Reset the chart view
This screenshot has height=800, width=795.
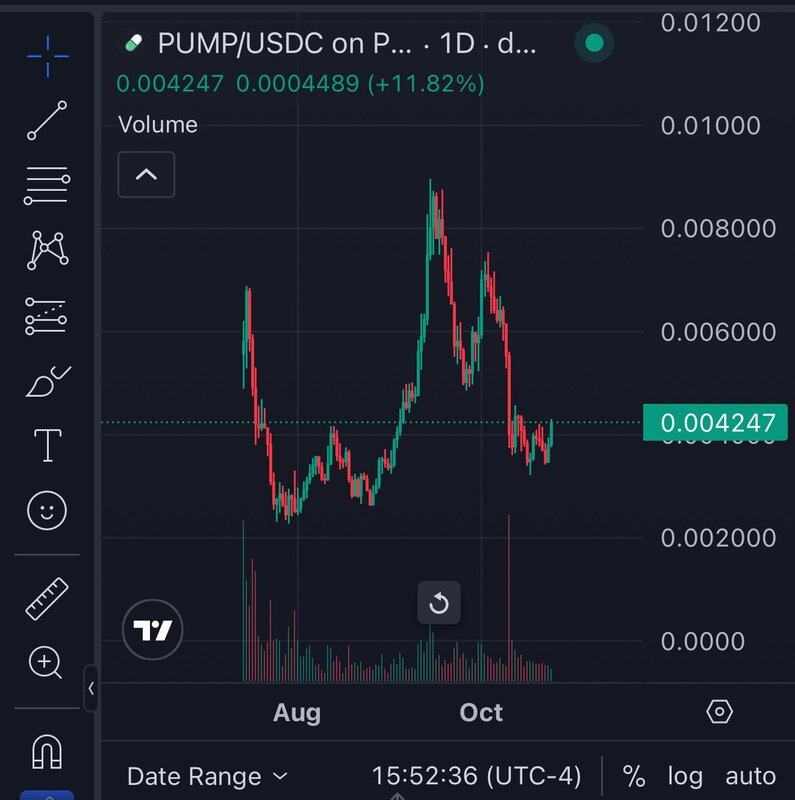(439, 603)
